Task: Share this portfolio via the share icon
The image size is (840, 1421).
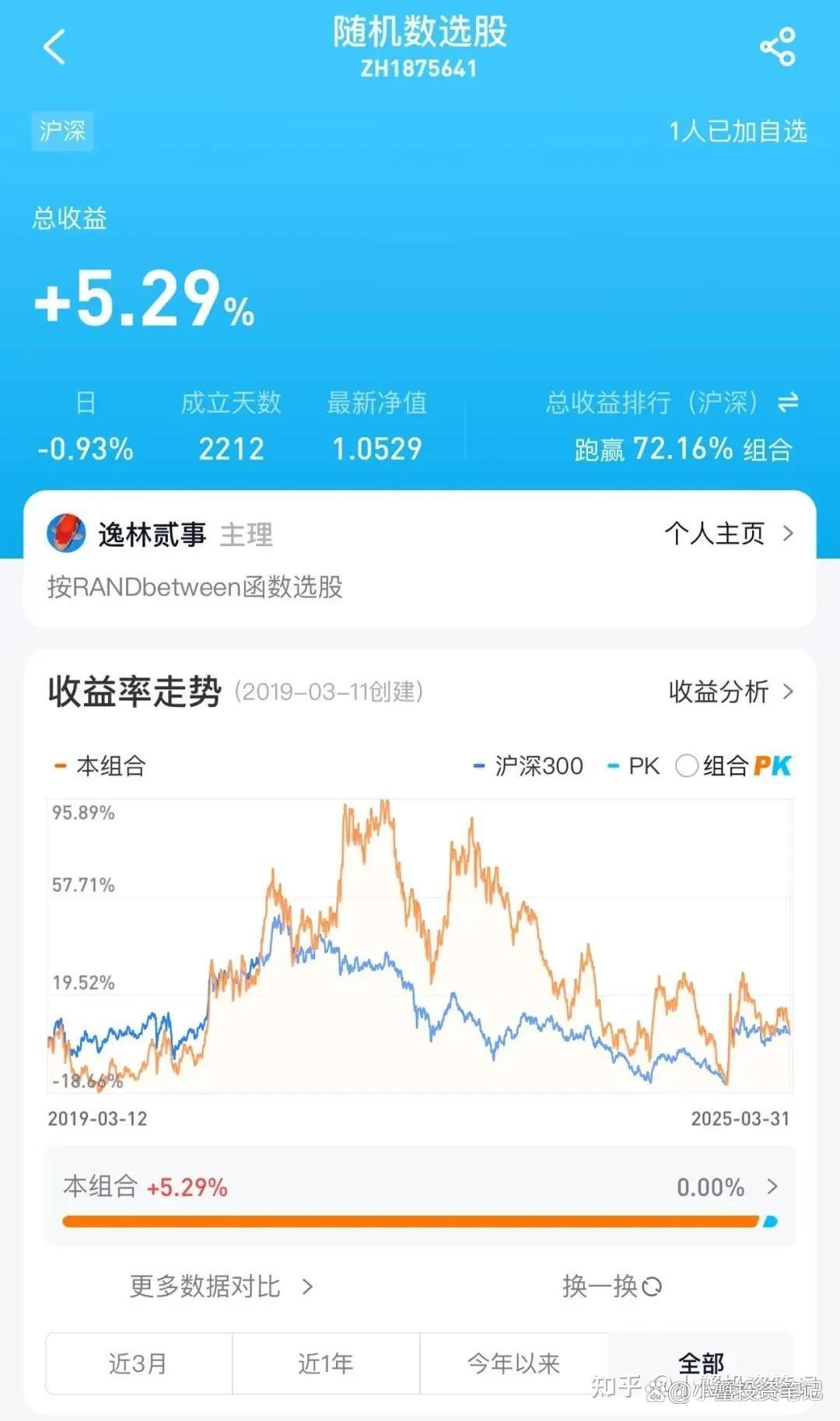Action: pyautogui.click(x=777, y=47)
